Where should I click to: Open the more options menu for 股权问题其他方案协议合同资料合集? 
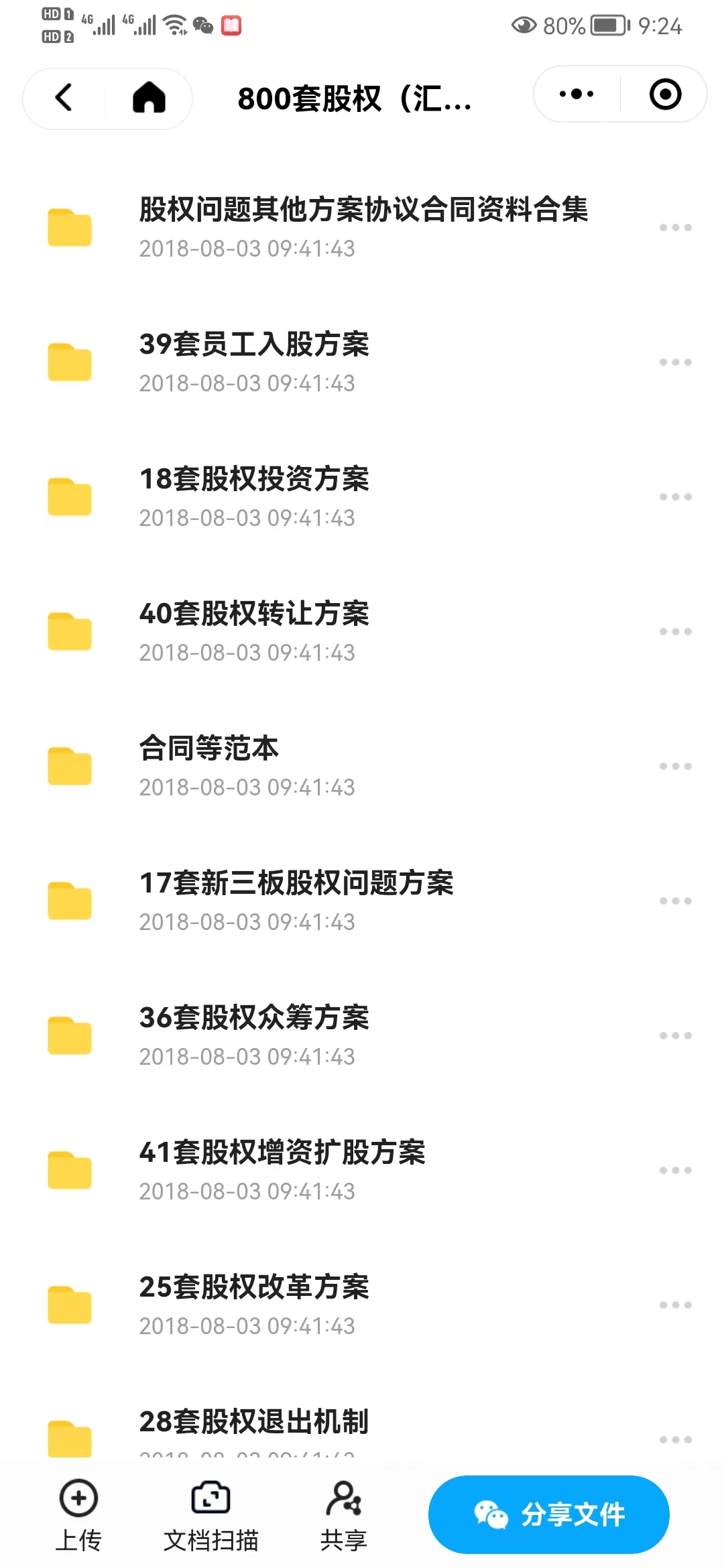[674, 226]
